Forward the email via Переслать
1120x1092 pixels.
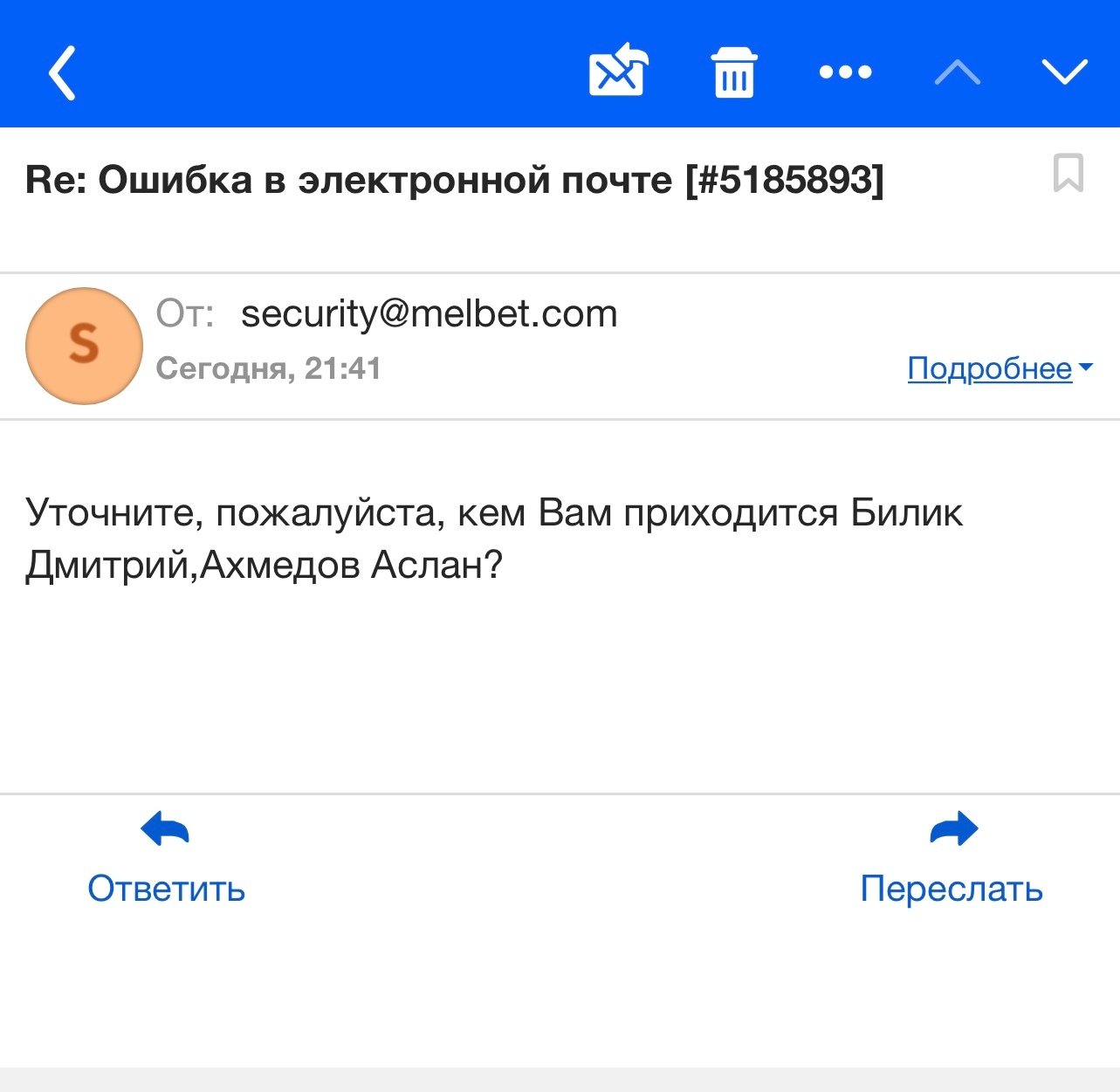952,860
